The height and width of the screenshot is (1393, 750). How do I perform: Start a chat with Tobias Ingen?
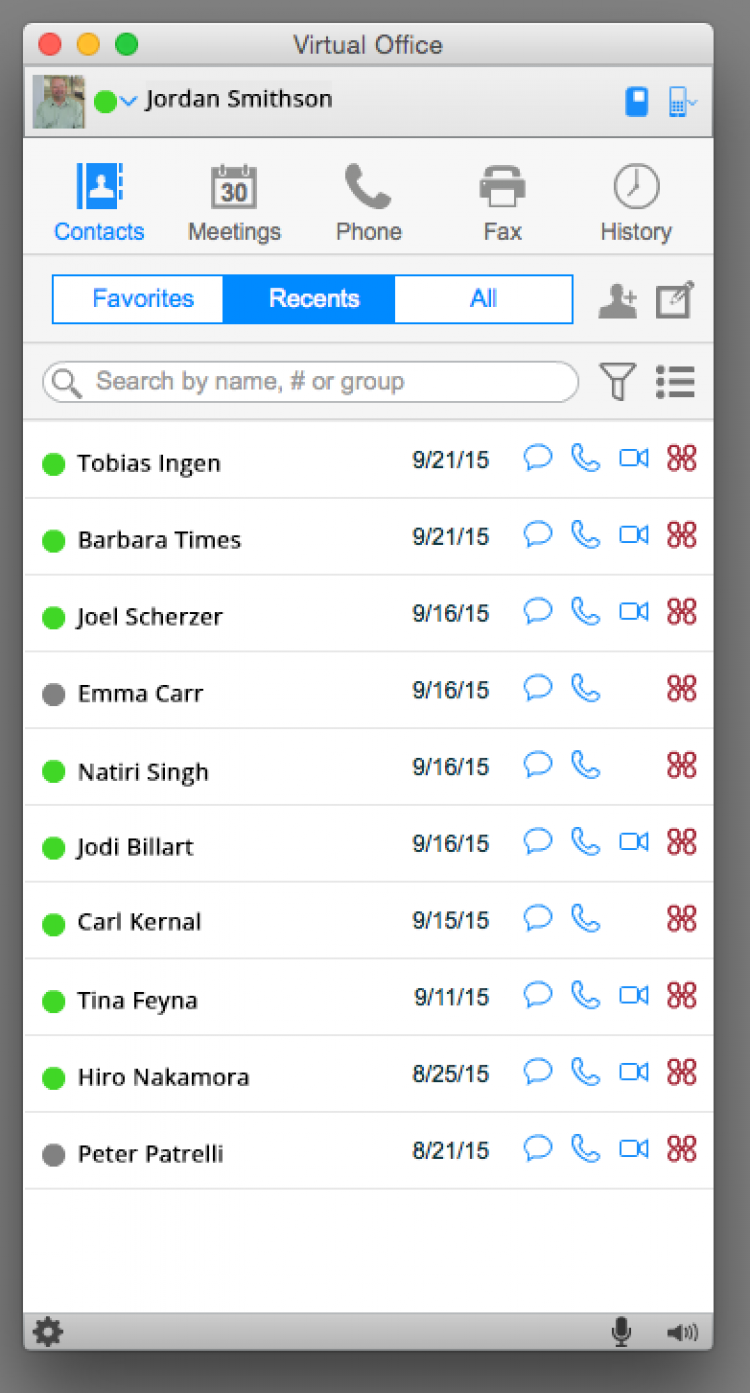[538, 458]
